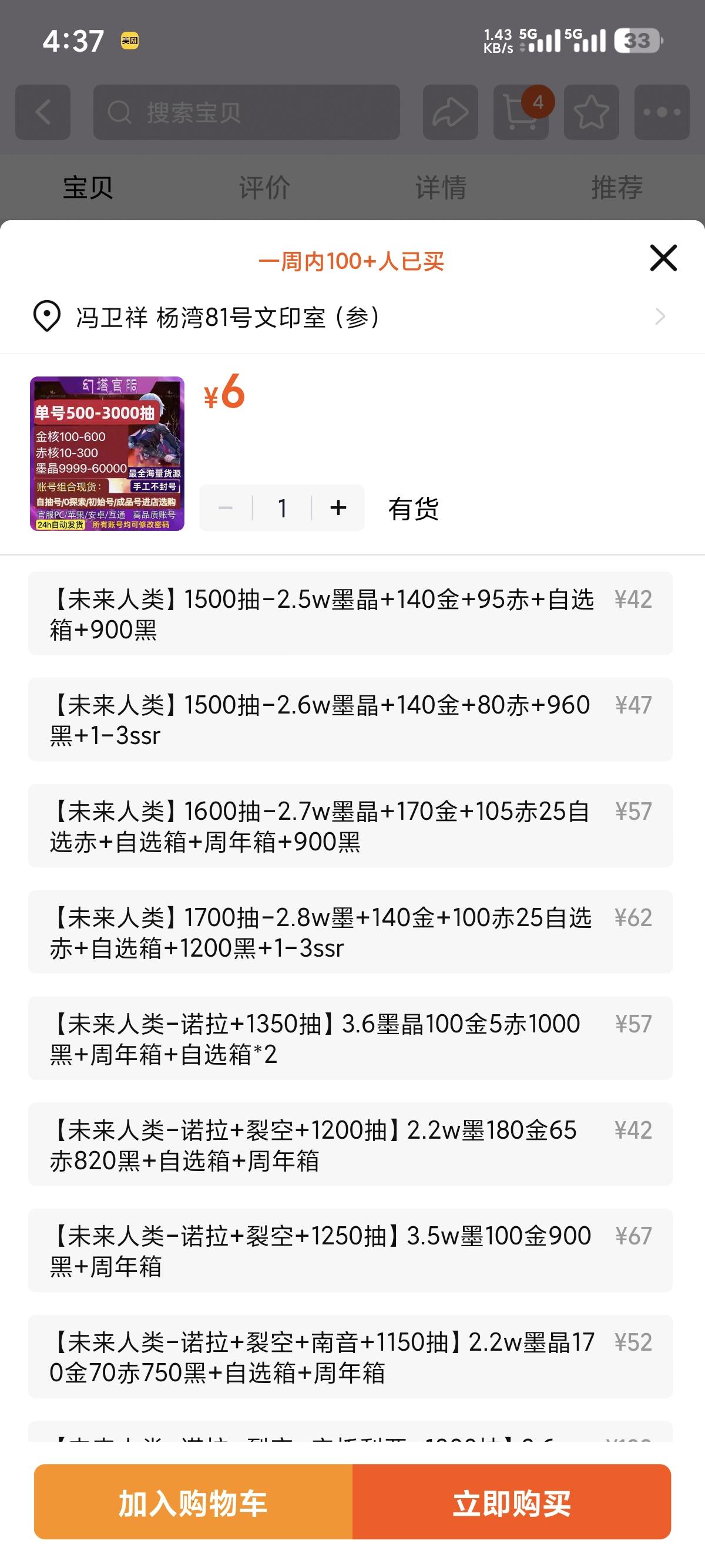Select the 诺拉+裂空+南音+1150抽 option priced ¥52

[351, 1357]
